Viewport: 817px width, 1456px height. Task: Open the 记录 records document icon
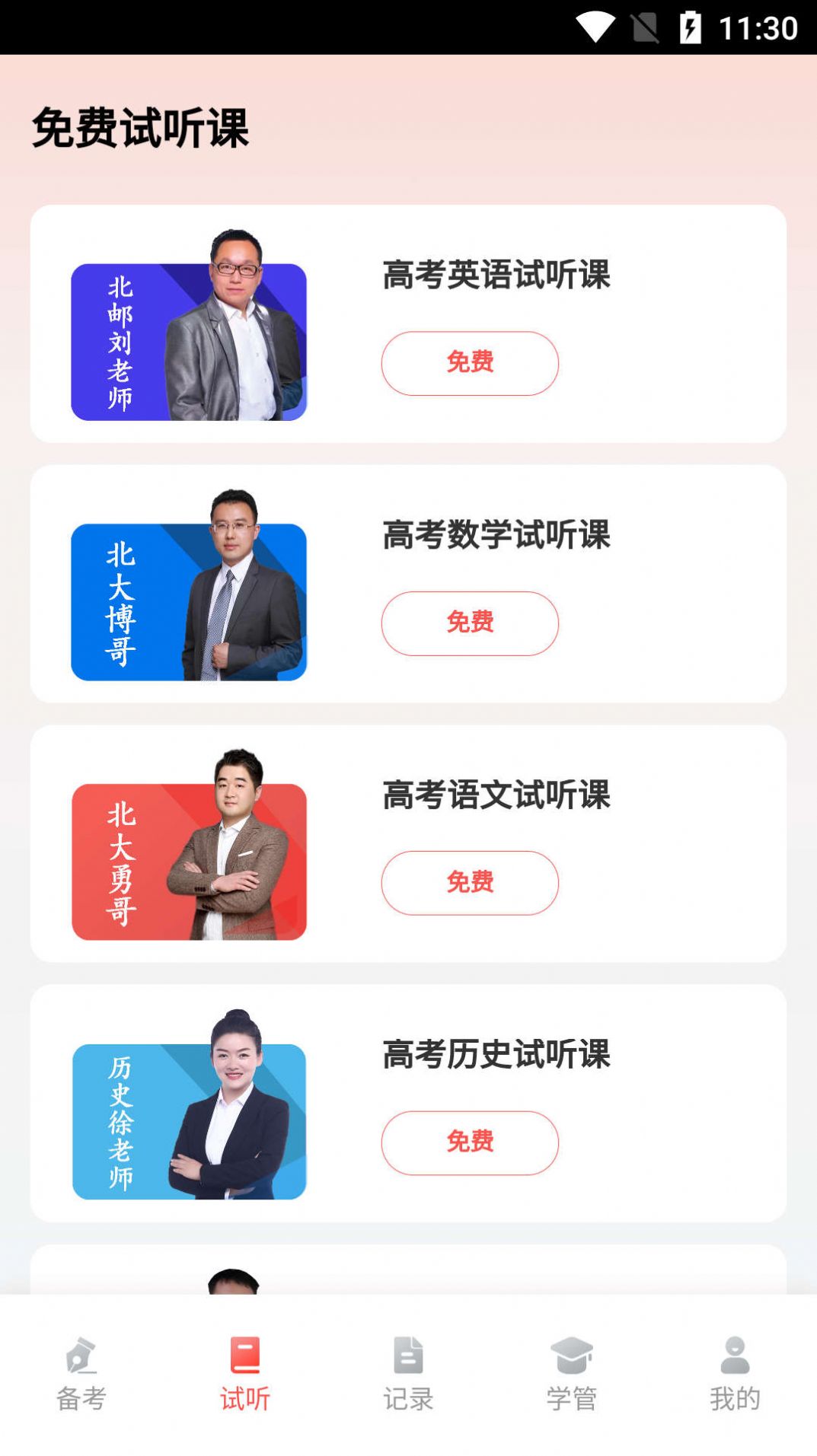point(408,1362)
